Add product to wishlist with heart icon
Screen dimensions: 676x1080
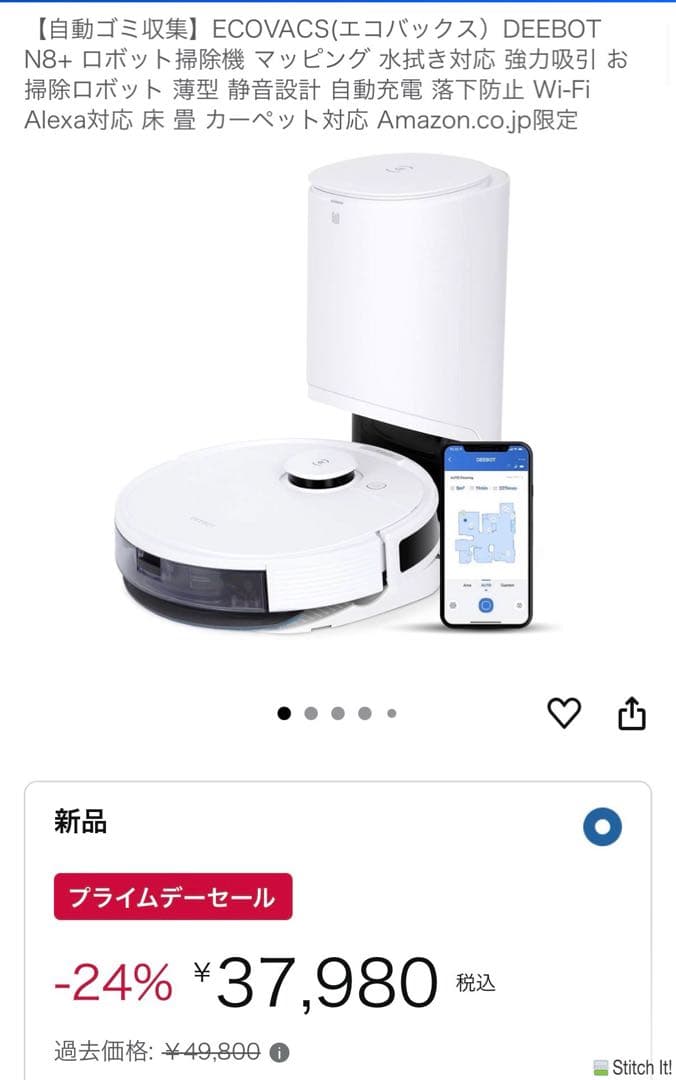click(564, 713)
